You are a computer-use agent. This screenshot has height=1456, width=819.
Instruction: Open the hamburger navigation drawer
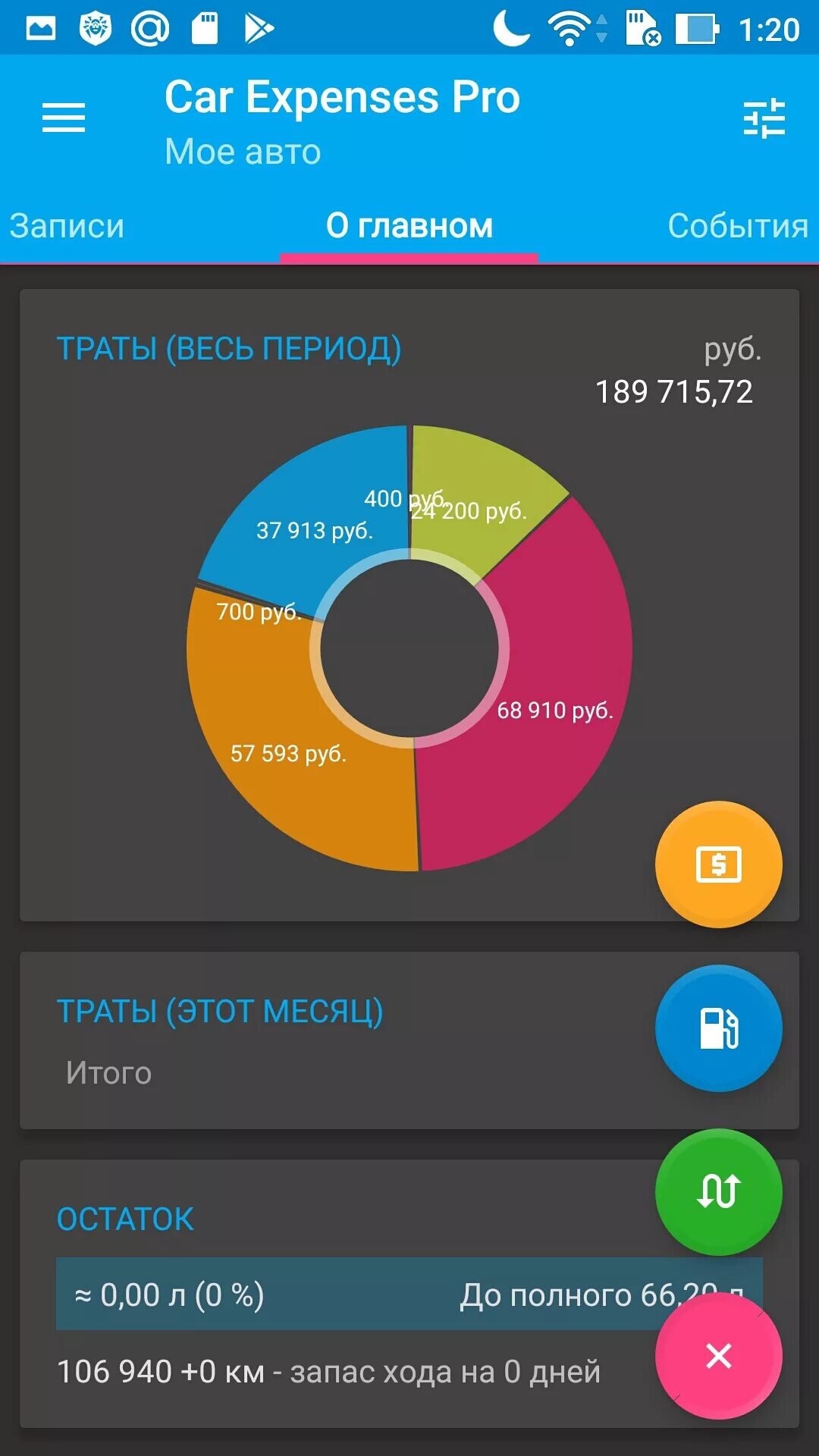point(64,118)
